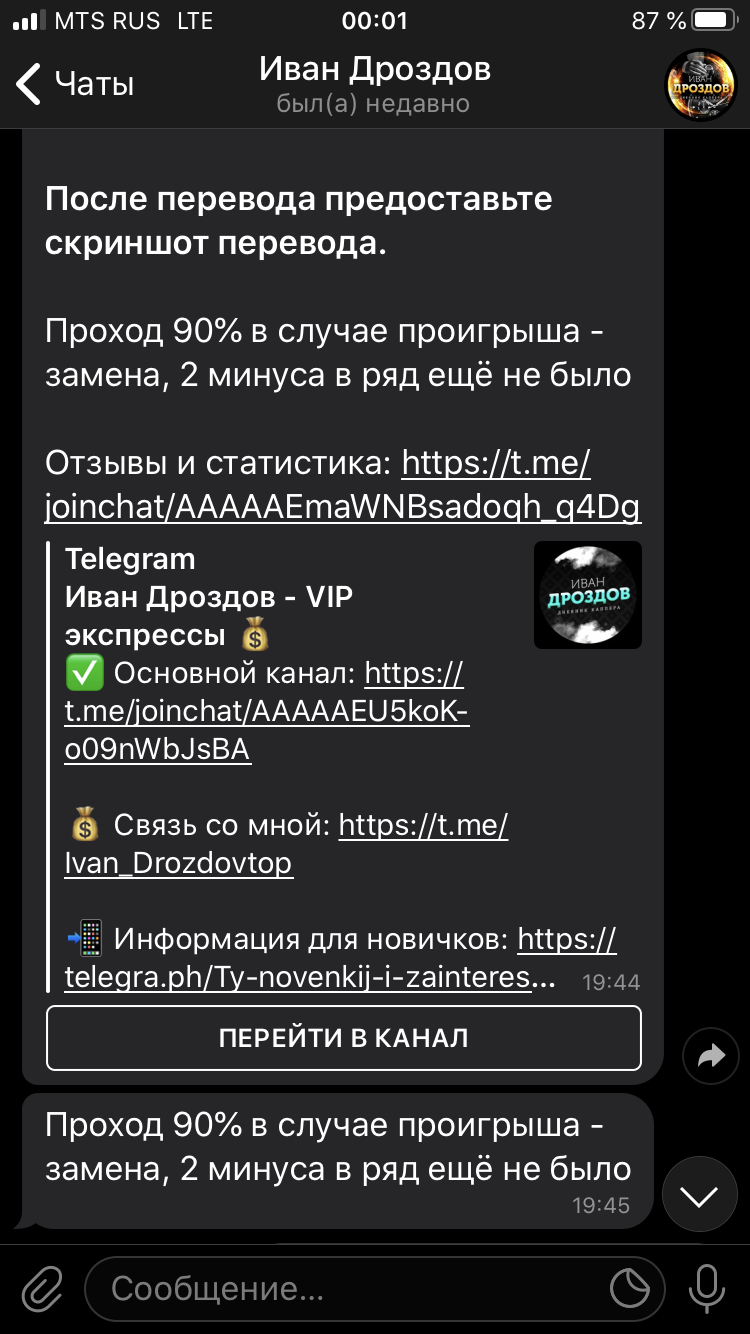Attach a file with paperclip icon
Image resolution: width=750 pixels, height=1334 pixels.
pyautogui.click(x=41, y=1289)
